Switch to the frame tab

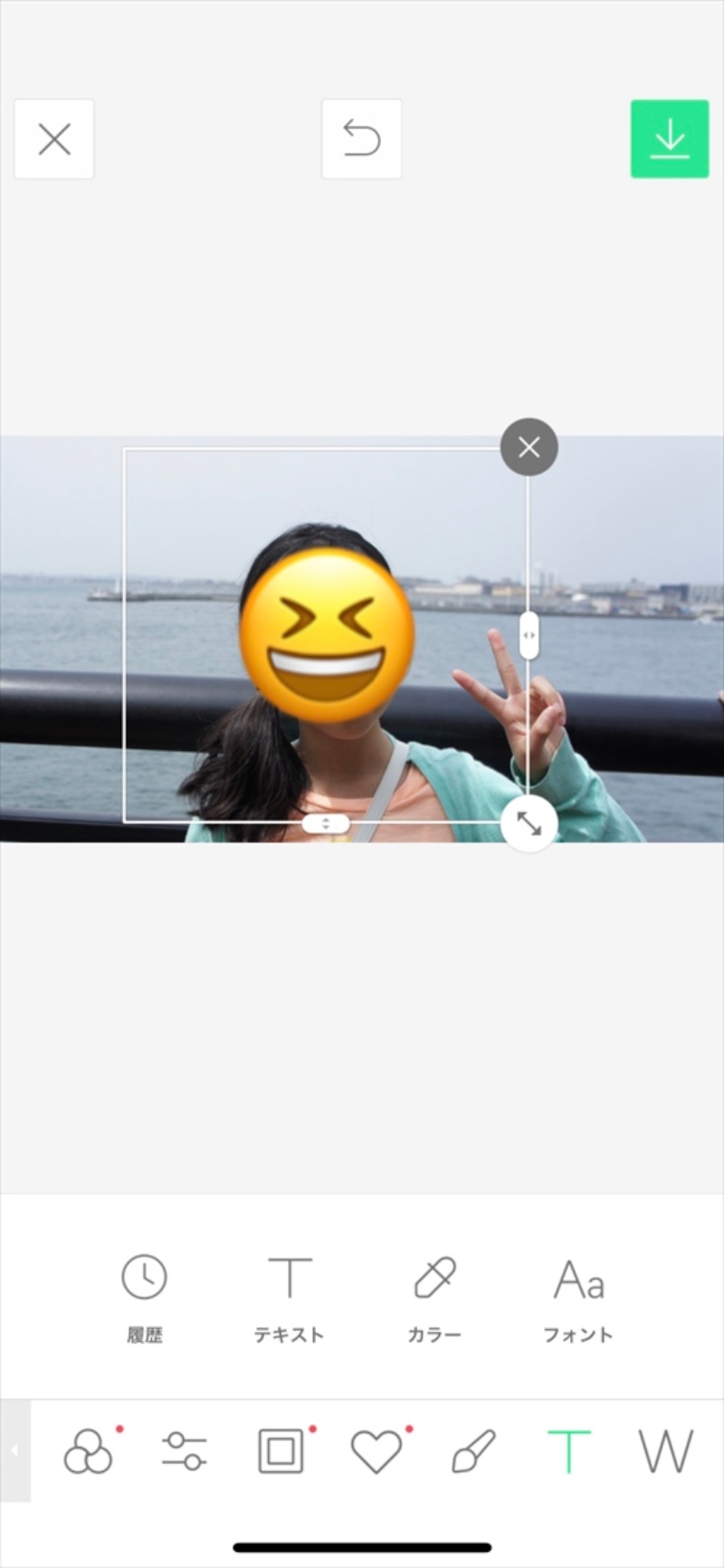[281, 1450]
